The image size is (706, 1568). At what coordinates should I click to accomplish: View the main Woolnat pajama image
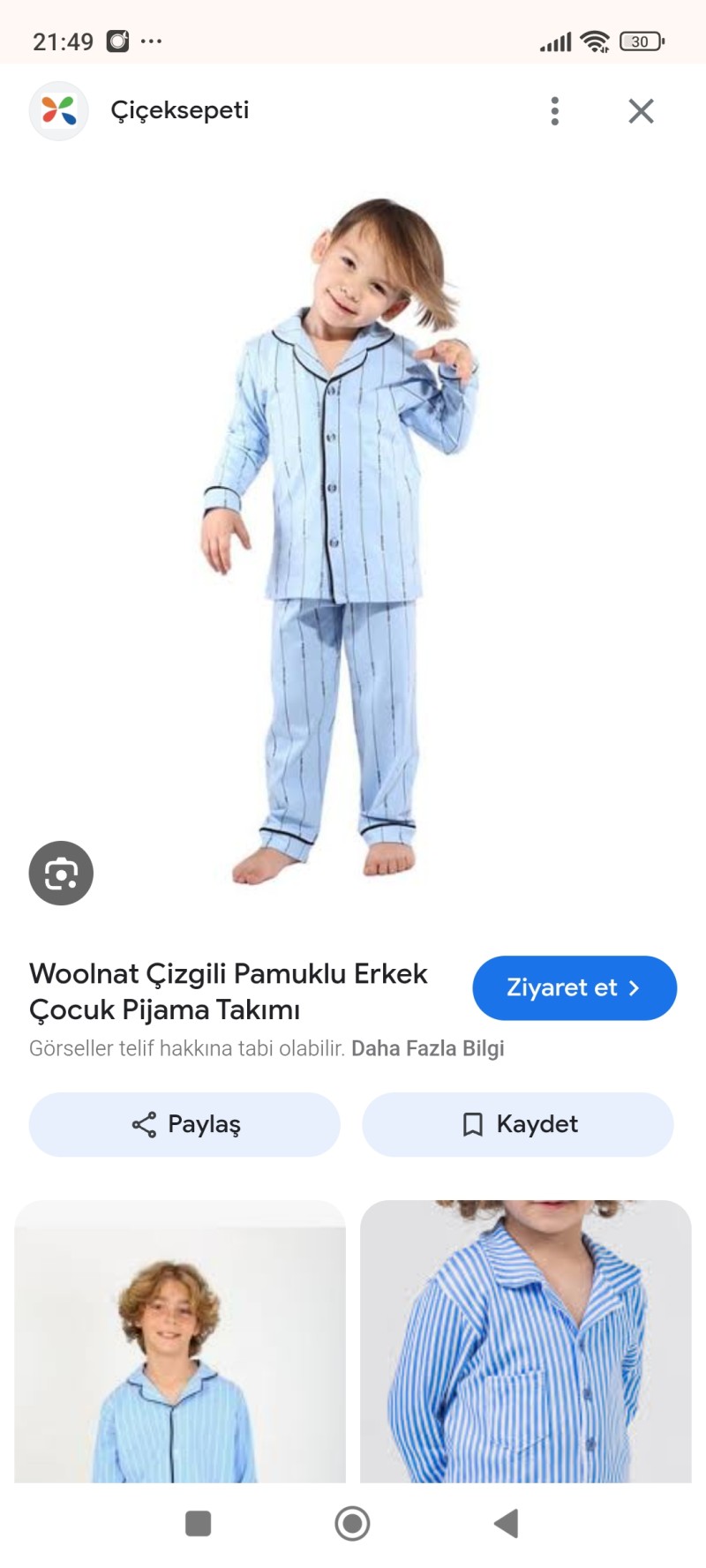340,538
